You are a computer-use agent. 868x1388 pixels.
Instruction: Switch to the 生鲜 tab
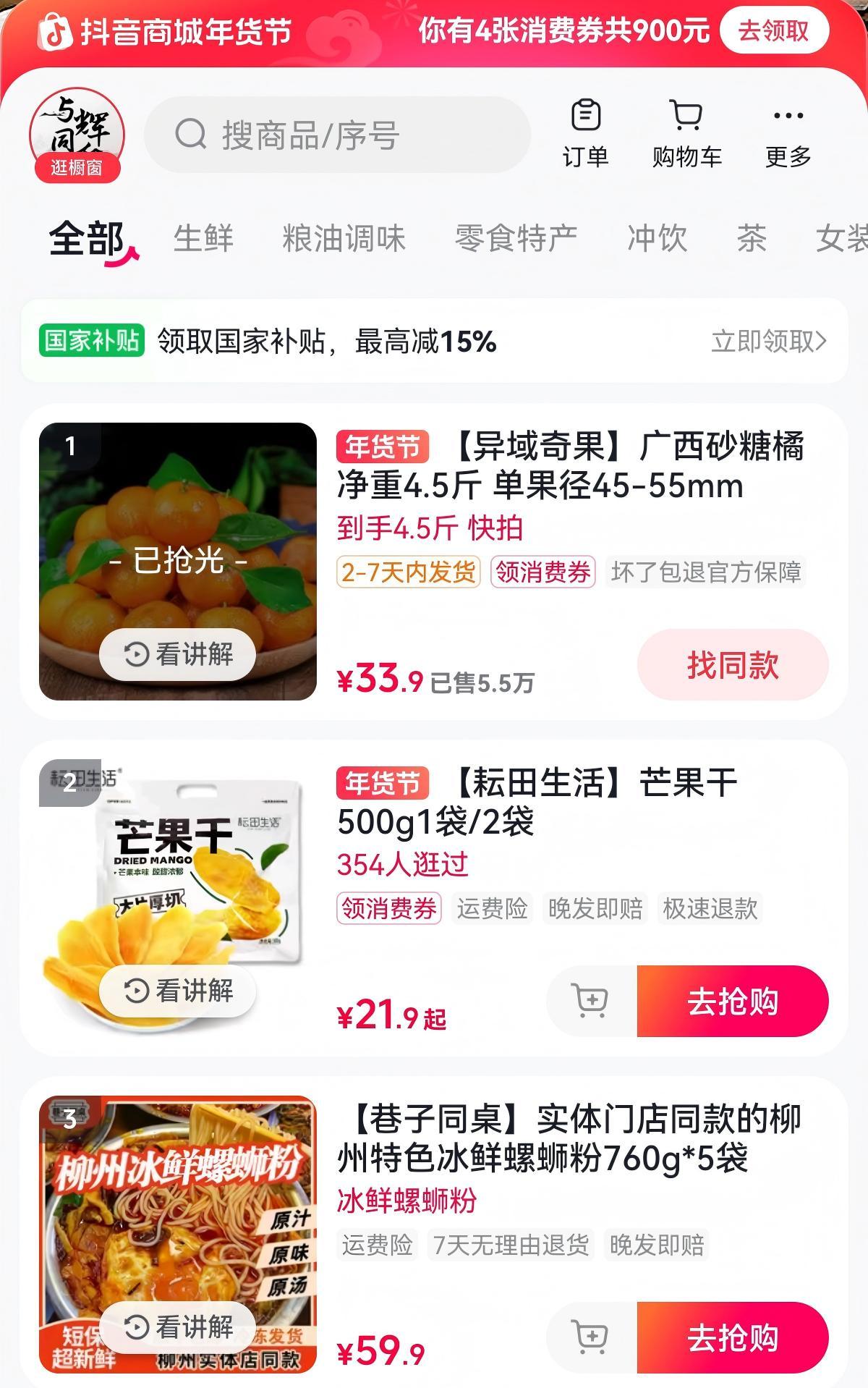(x=203, y=239)
